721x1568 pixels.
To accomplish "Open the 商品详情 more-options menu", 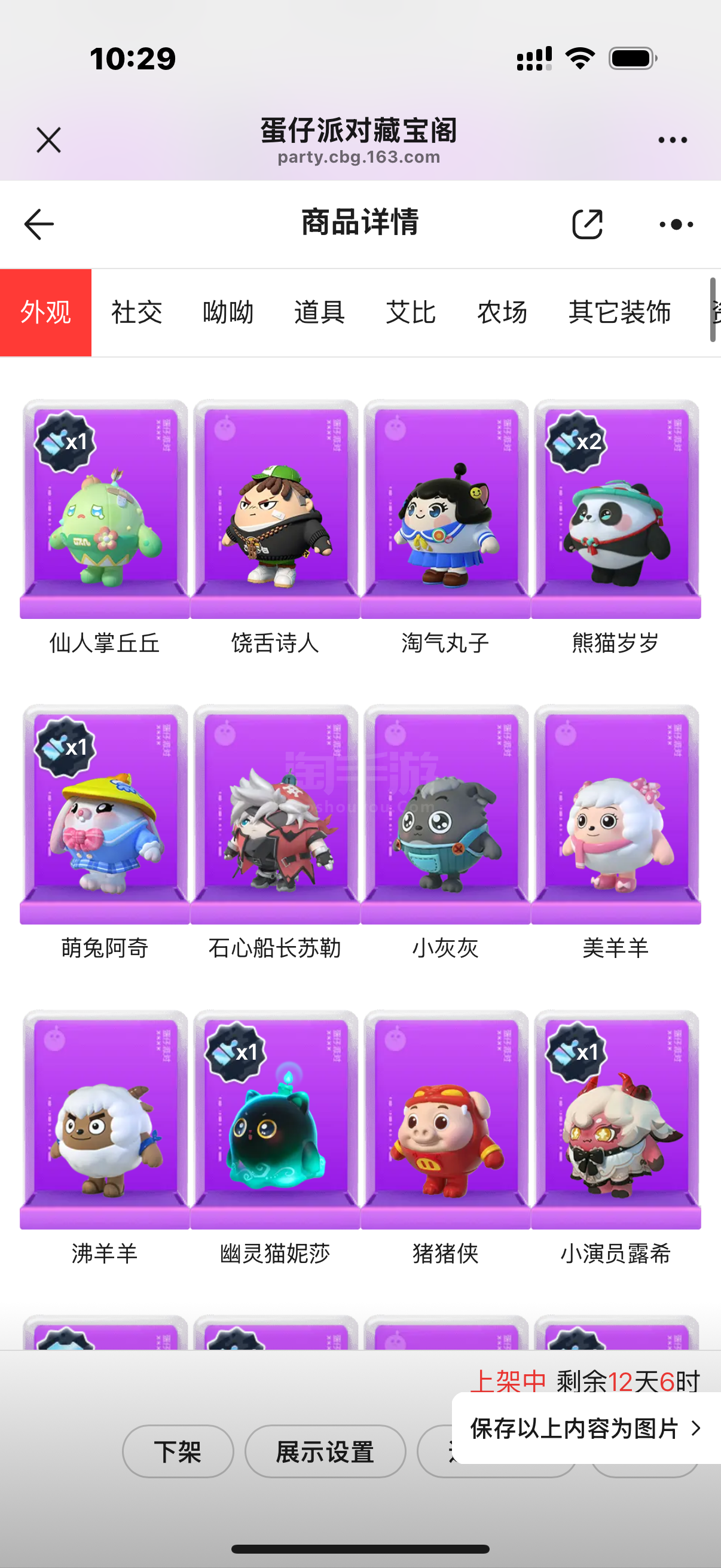I will [x=676, y=224].
